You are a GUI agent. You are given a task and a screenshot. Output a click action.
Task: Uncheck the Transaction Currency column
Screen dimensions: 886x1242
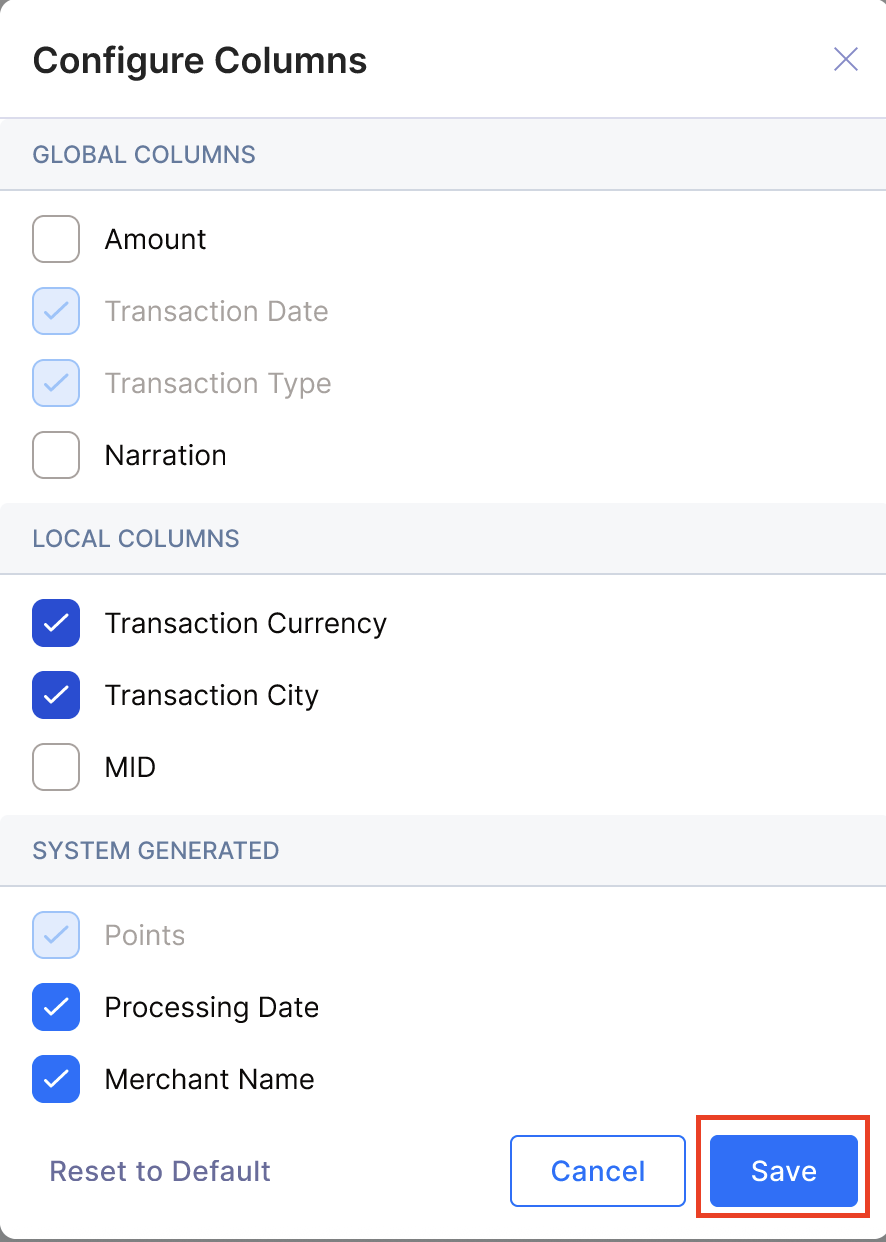point(56,624)
